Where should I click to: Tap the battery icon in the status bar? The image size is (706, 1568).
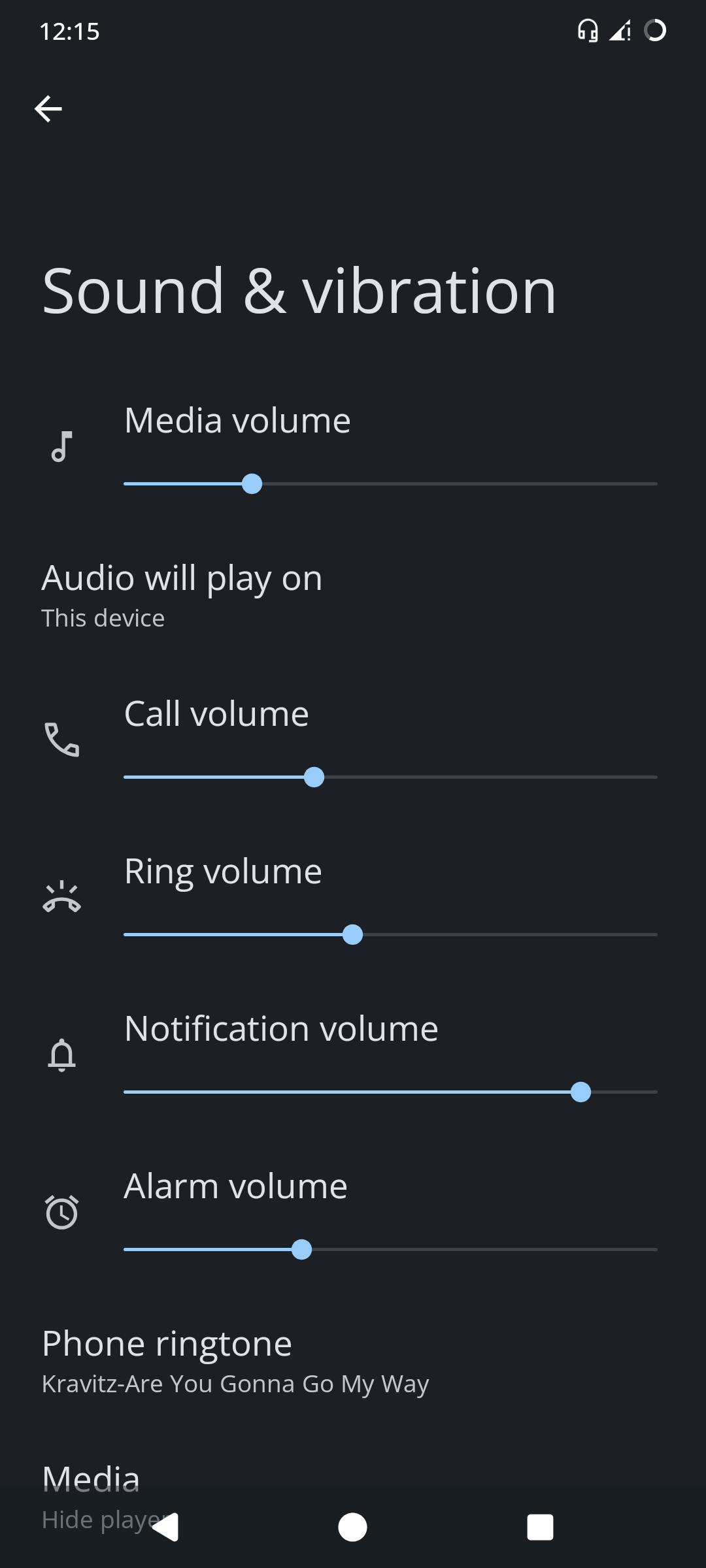[x=656, y=31]
